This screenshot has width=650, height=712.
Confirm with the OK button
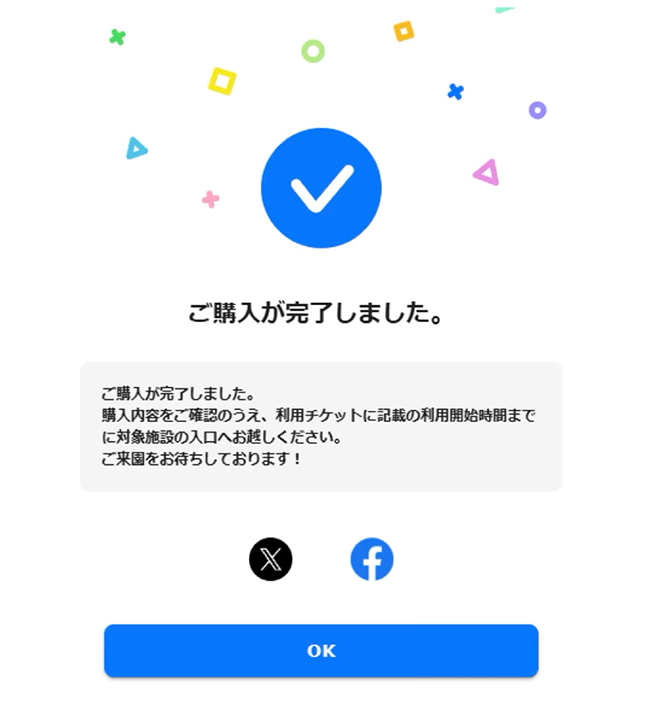pyautogui.click(x=321, y=651)
